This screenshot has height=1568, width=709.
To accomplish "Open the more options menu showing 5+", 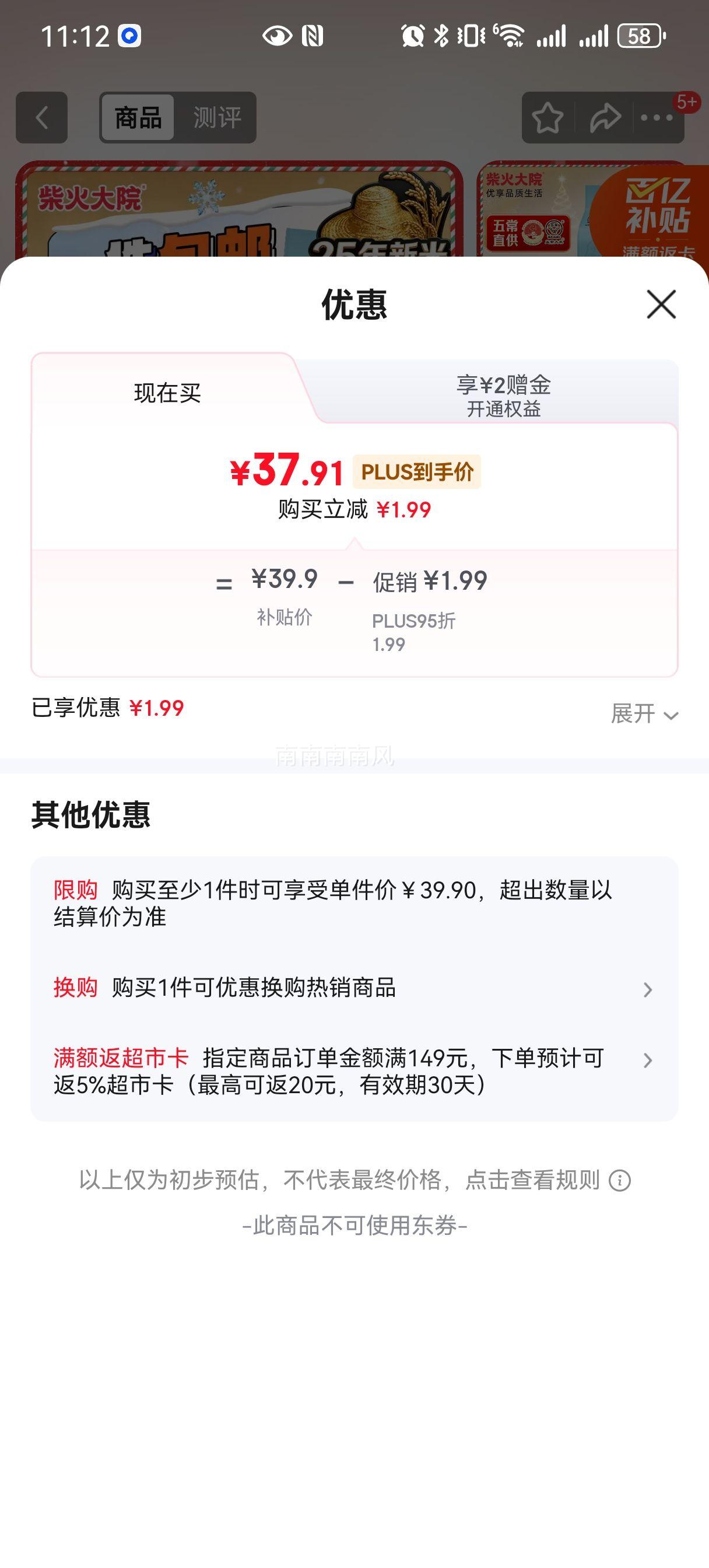I will 656,117.
